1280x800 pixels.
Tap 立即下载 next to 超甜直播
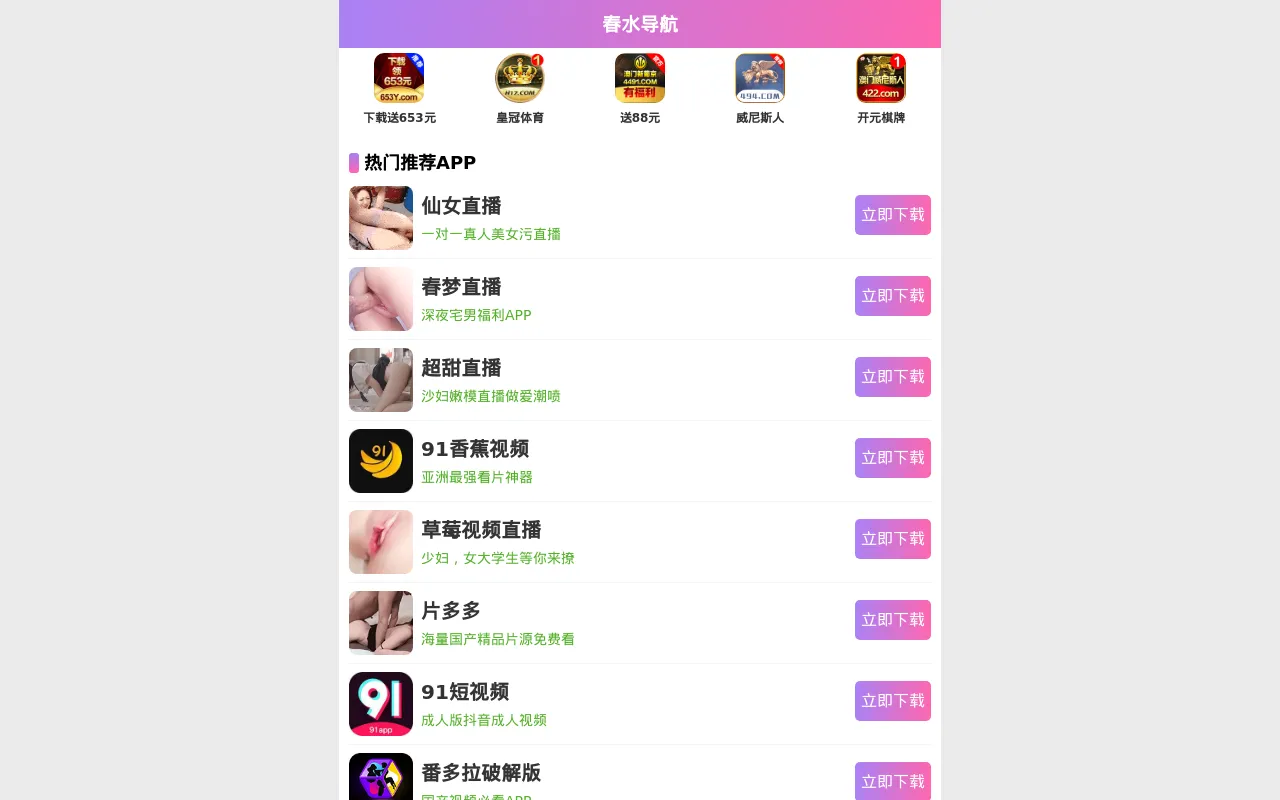coord(892,377)
